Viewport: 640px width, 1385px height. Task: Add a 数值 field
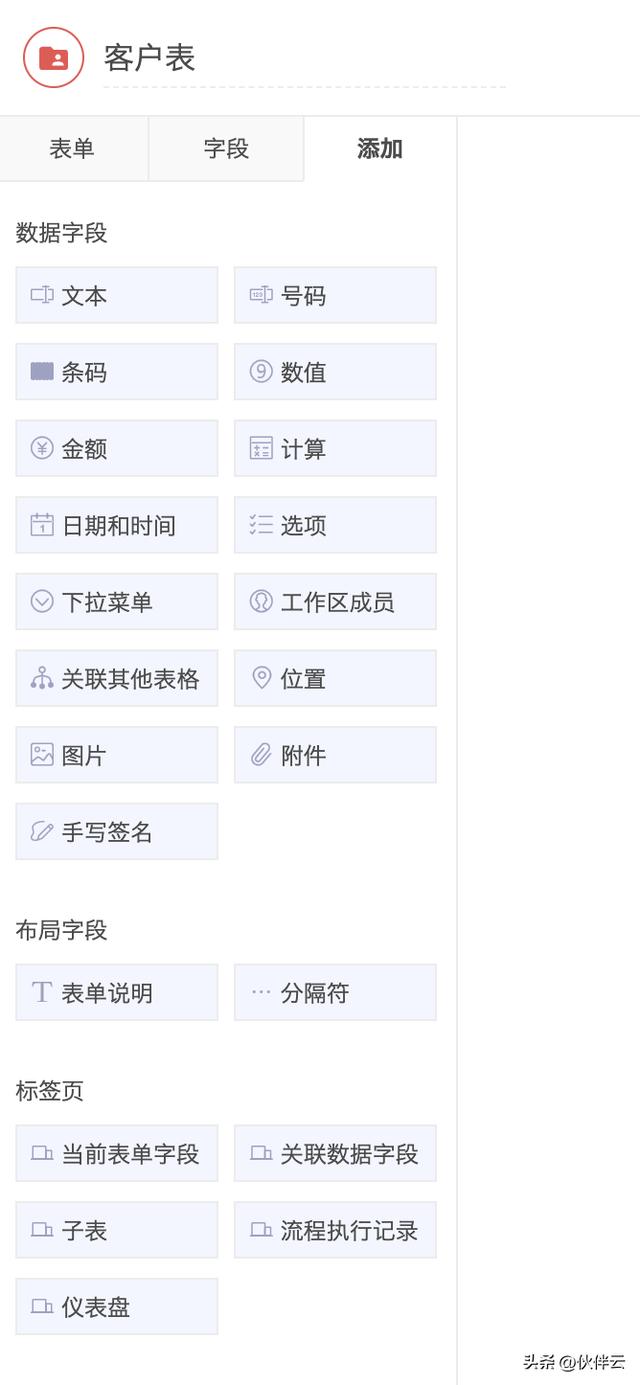335,372
